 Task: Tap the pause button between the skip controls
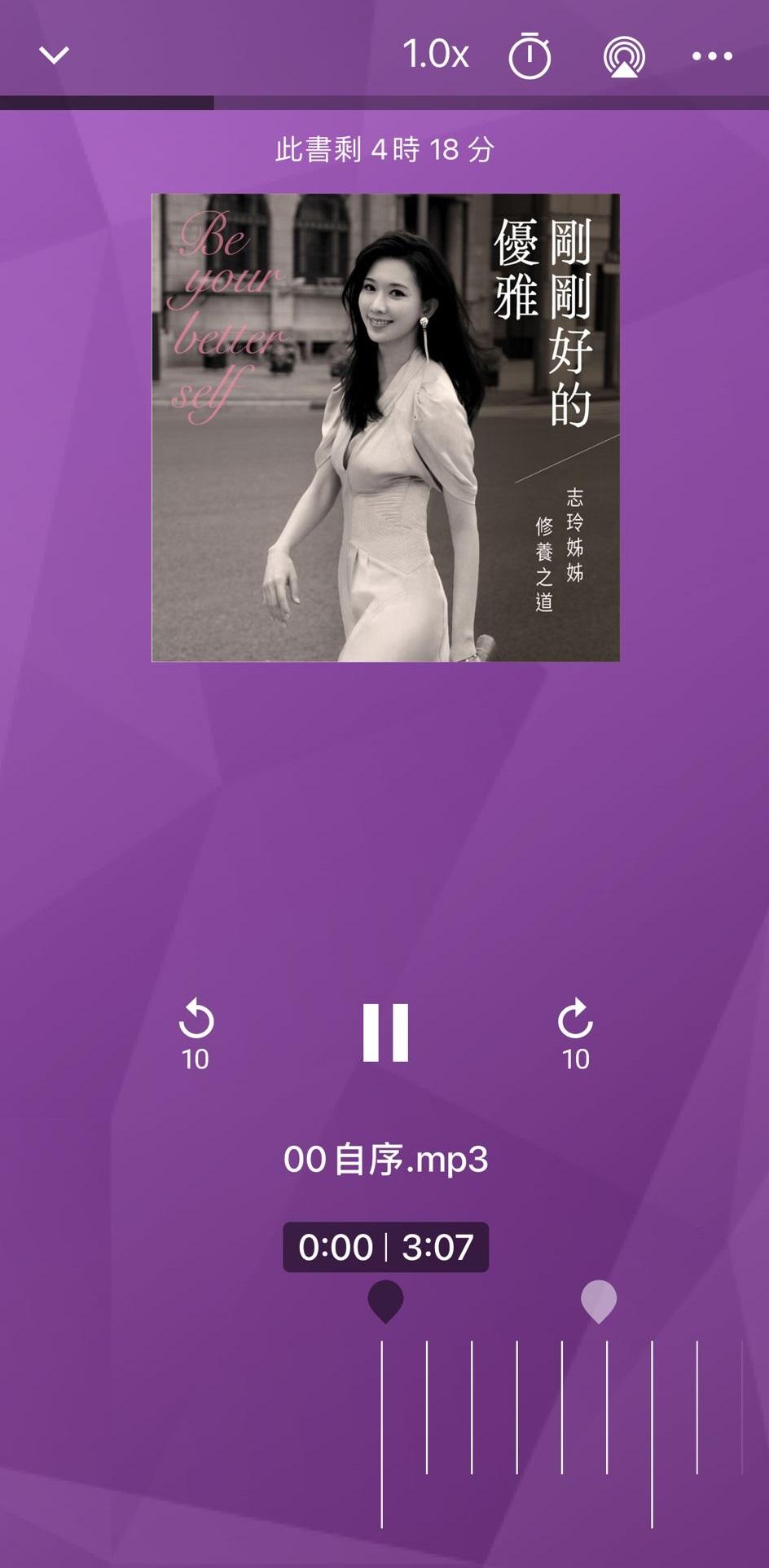pos(384,1031)
